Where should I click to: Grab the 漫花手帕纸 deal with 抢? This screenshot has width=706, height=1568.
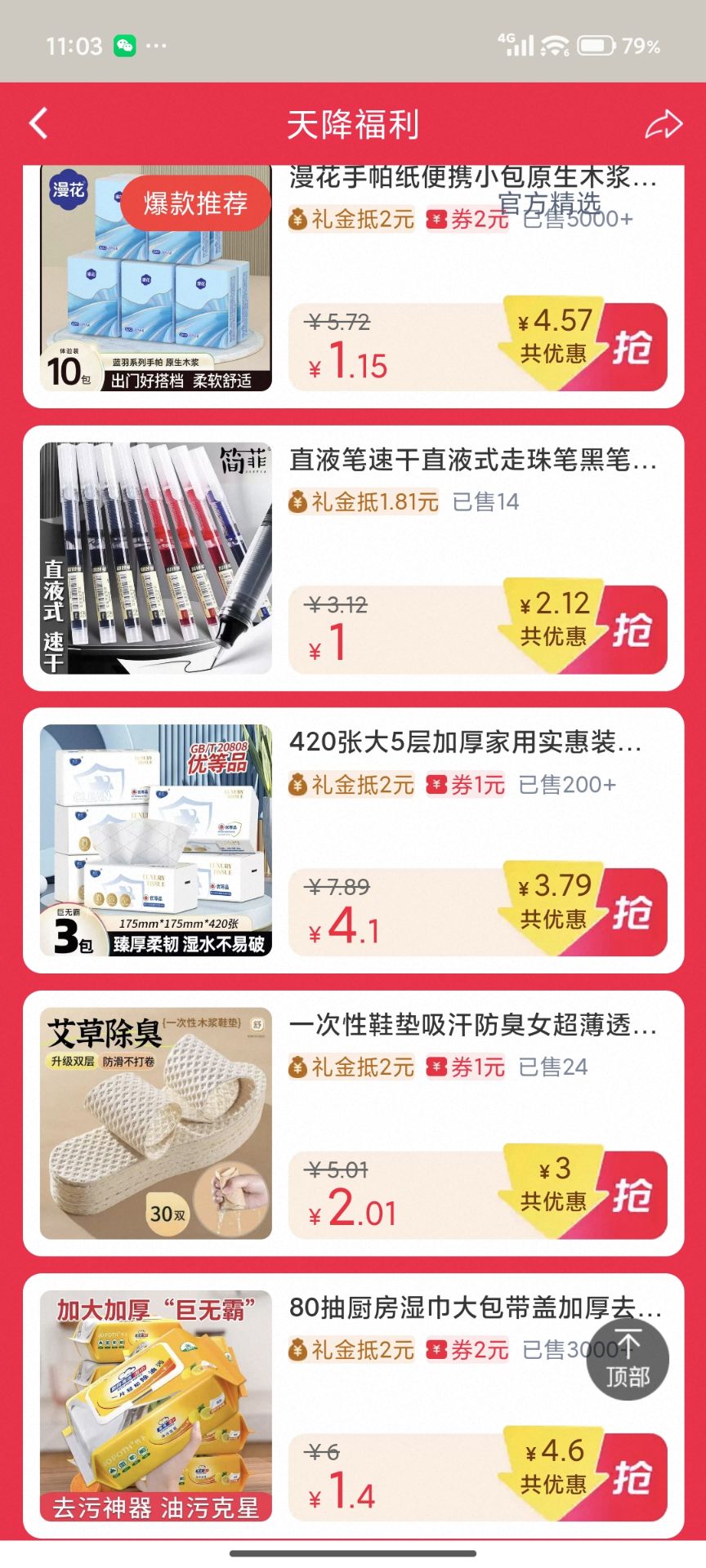point(632,347)
